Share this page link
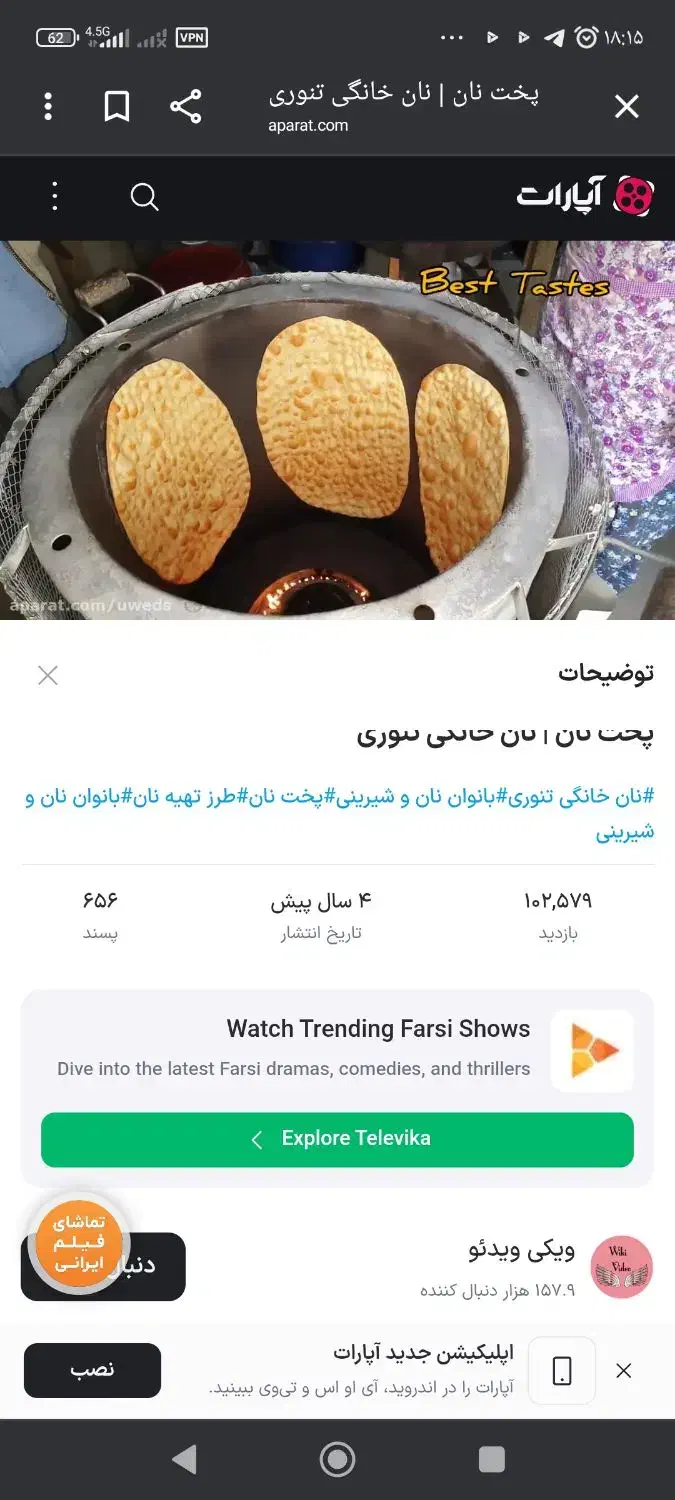Screen dimensions: 675x1500 click(185, 106)
